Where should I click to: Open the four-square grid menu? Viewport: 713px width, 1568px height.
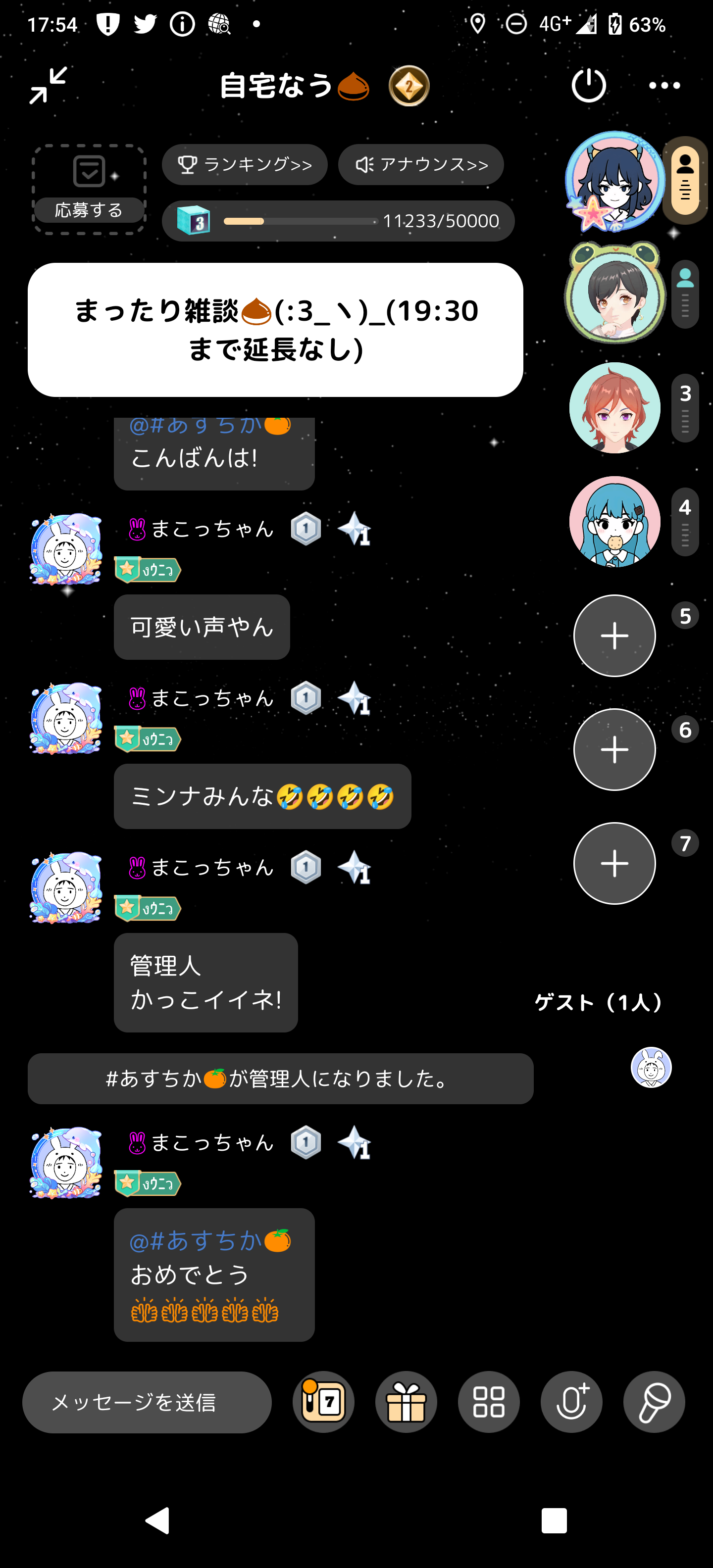[488, 1402]
